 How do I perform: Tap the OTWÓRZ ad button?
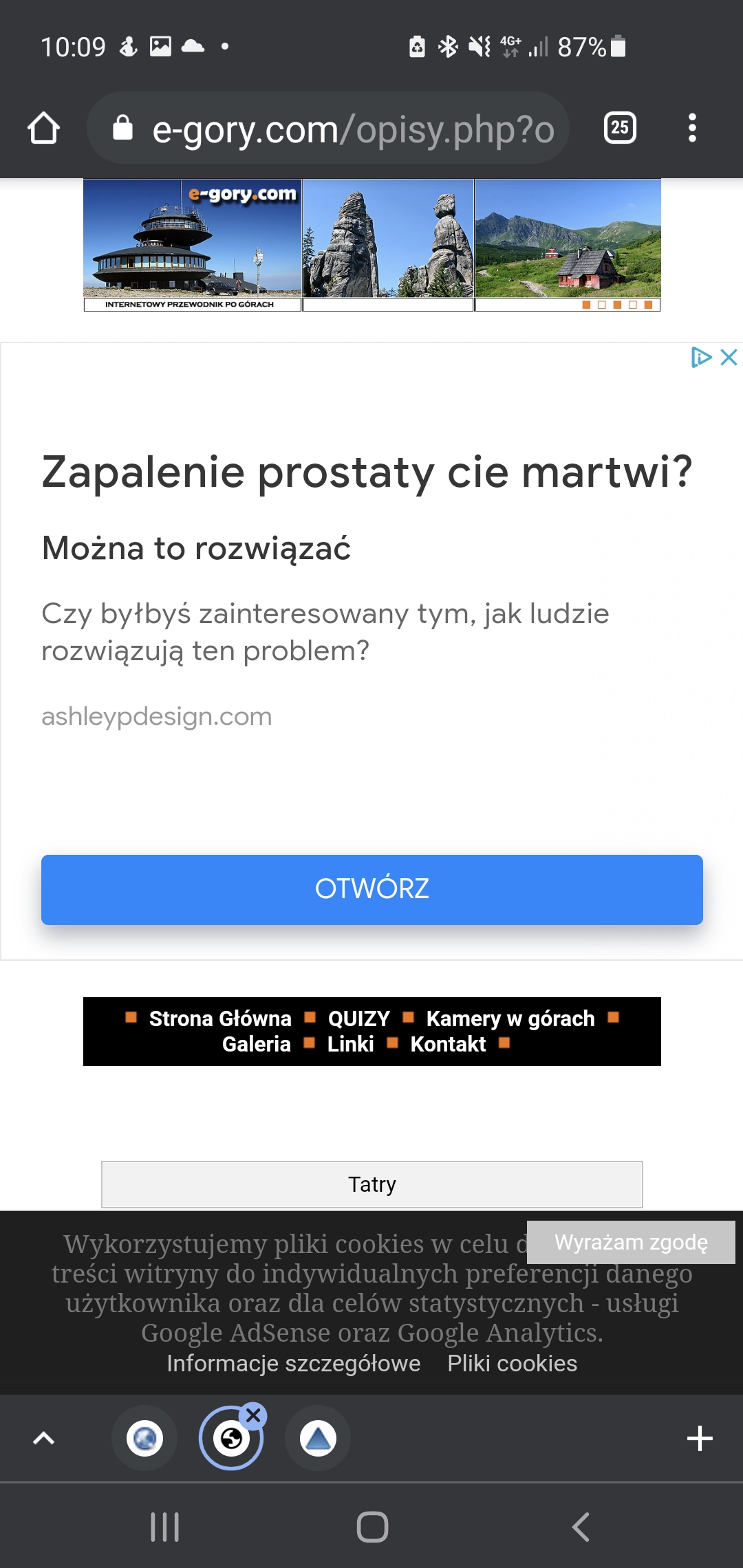click(372, 889)
